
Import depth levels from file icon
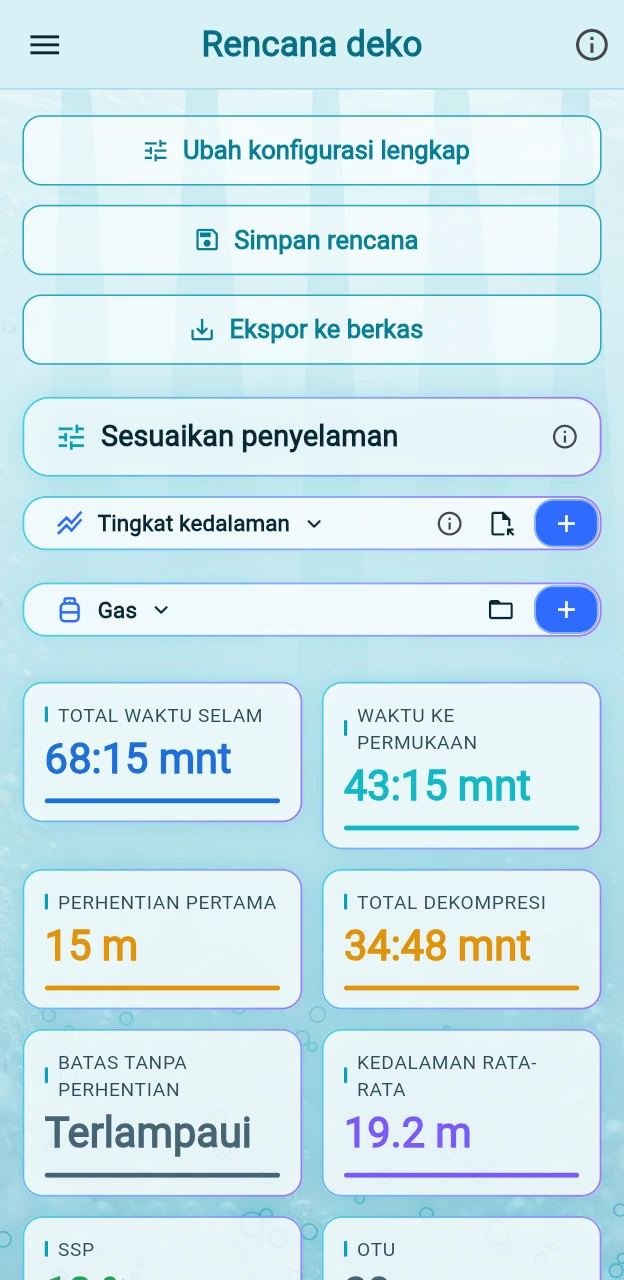502,524
